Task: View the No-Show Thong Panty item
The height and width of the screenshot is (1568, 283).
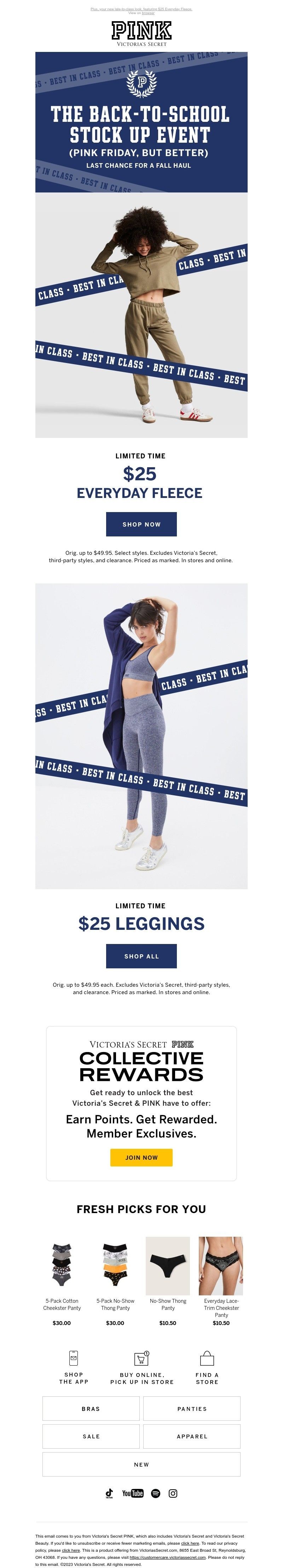Action: tap(168, 1265)
